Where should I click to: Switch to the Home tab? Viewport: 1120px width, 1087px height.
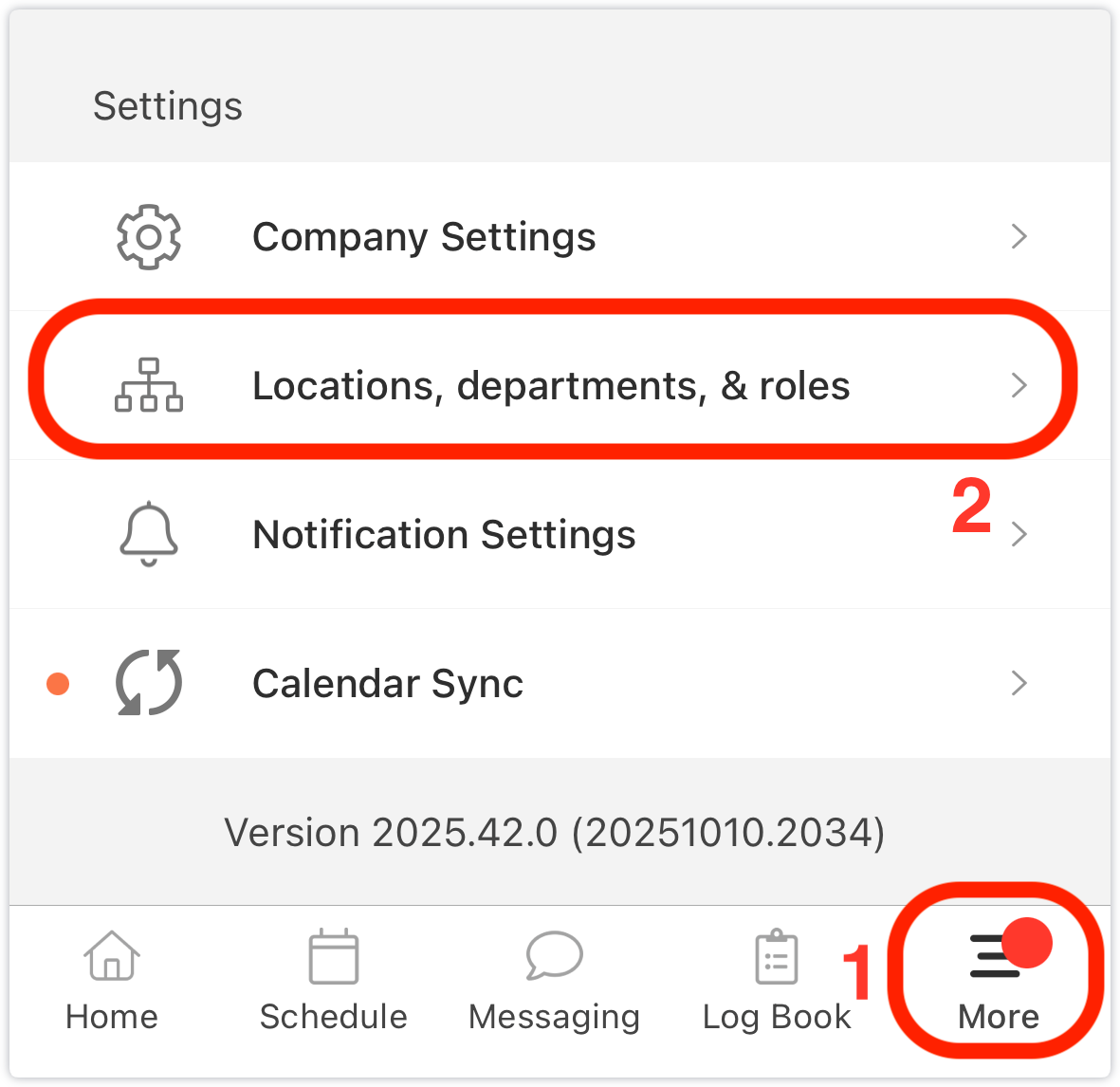click(x=112, y=981)
